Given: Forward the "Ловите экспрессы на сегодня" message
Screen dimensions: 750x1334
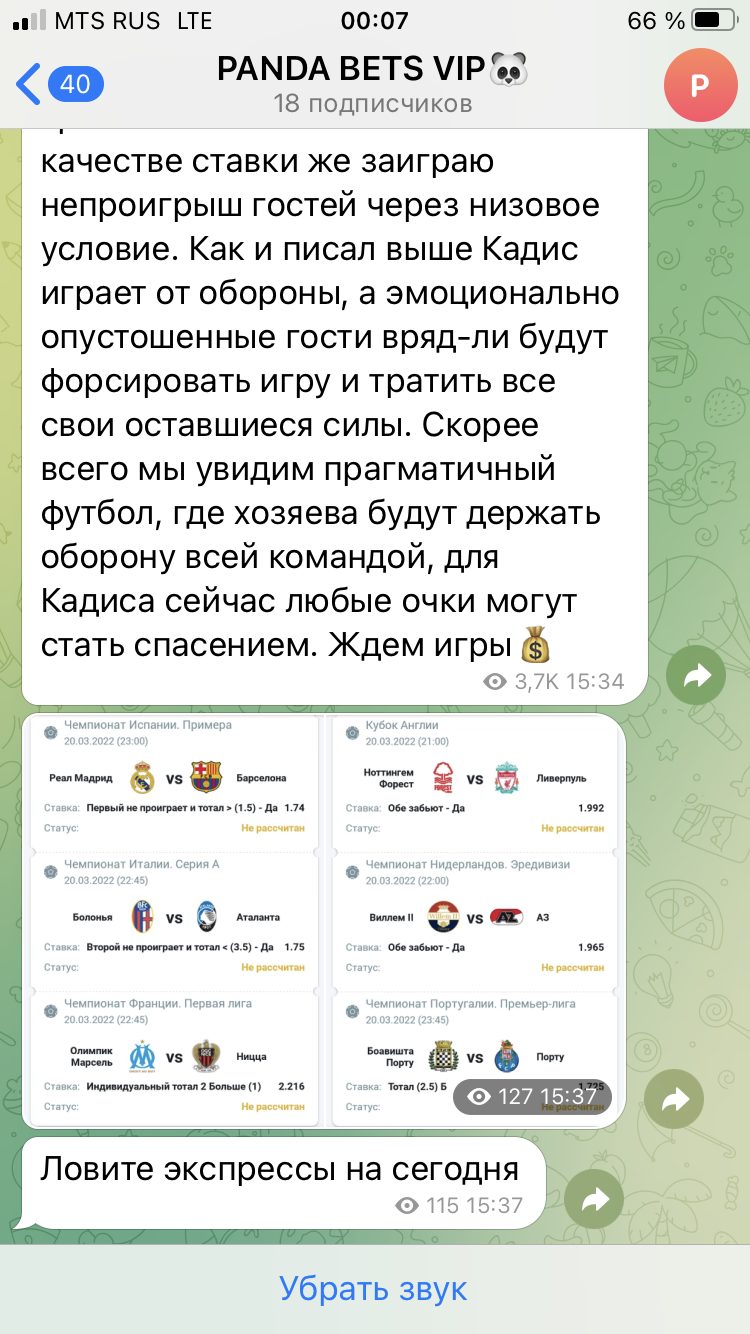Looking at the screenshot, I should [594, 1200].
